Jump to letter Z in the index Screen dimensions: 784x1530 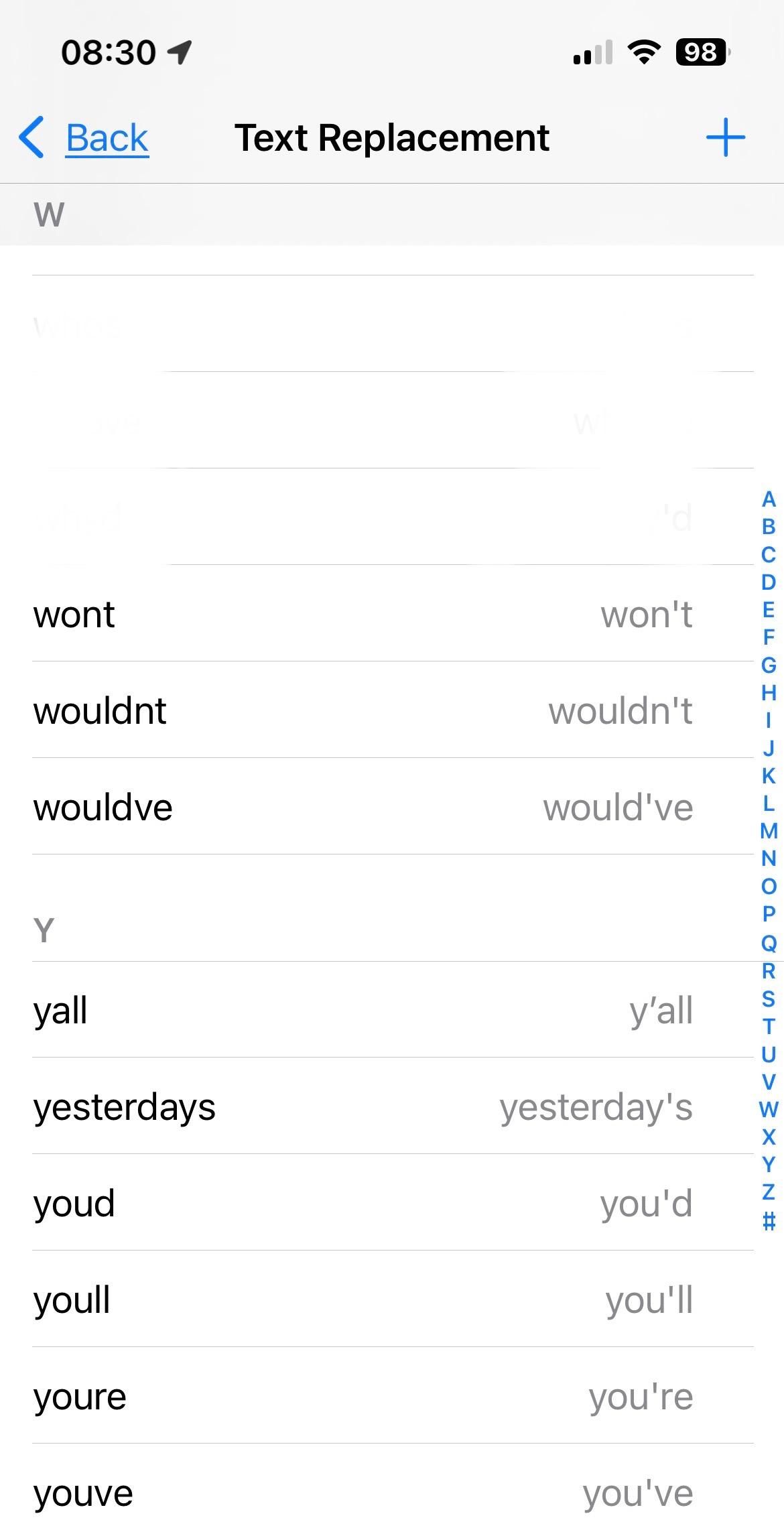[x=769, y=1192]
